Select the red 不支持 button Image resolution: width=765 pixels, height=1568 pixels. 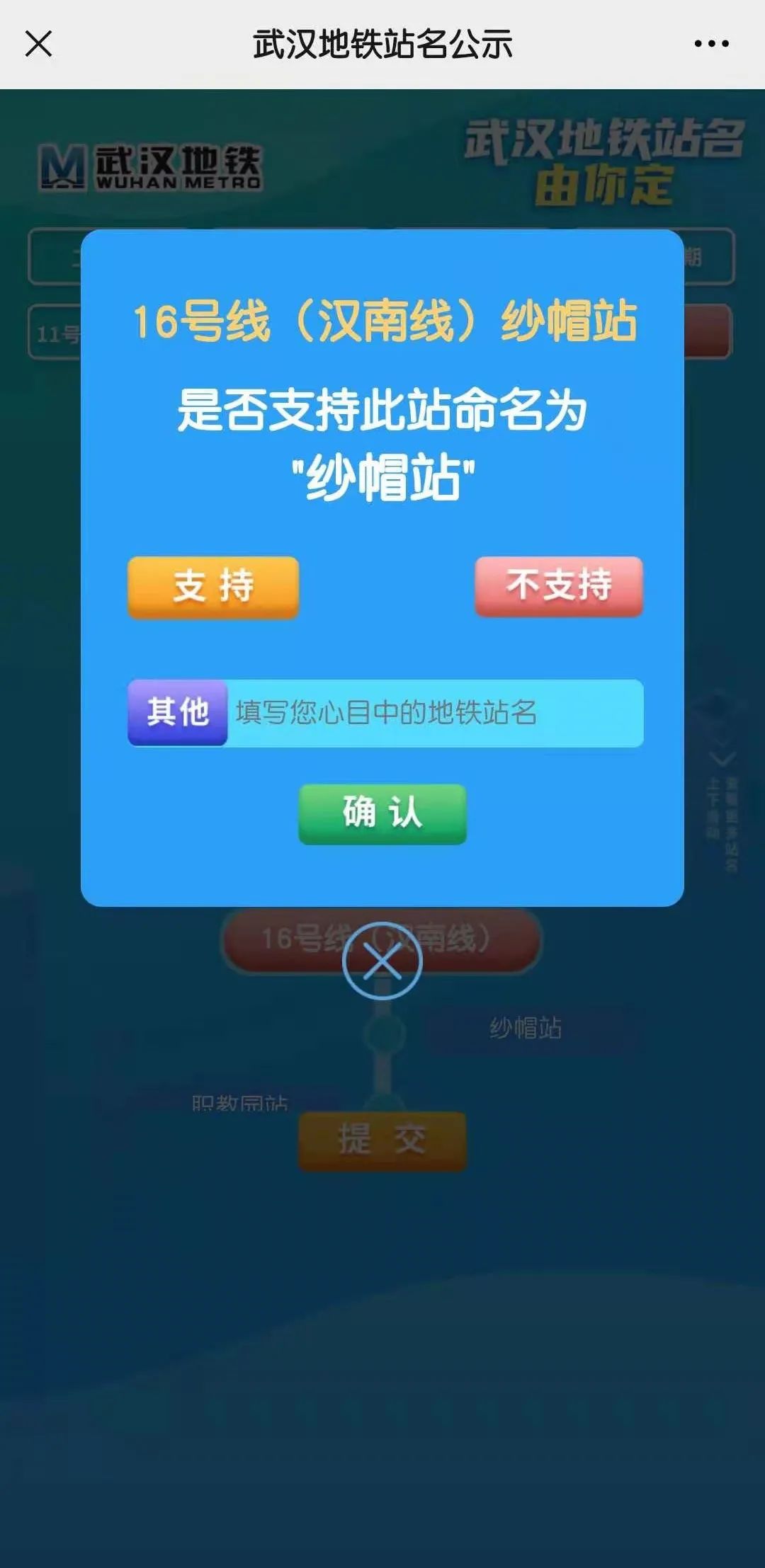pos(559,586)
